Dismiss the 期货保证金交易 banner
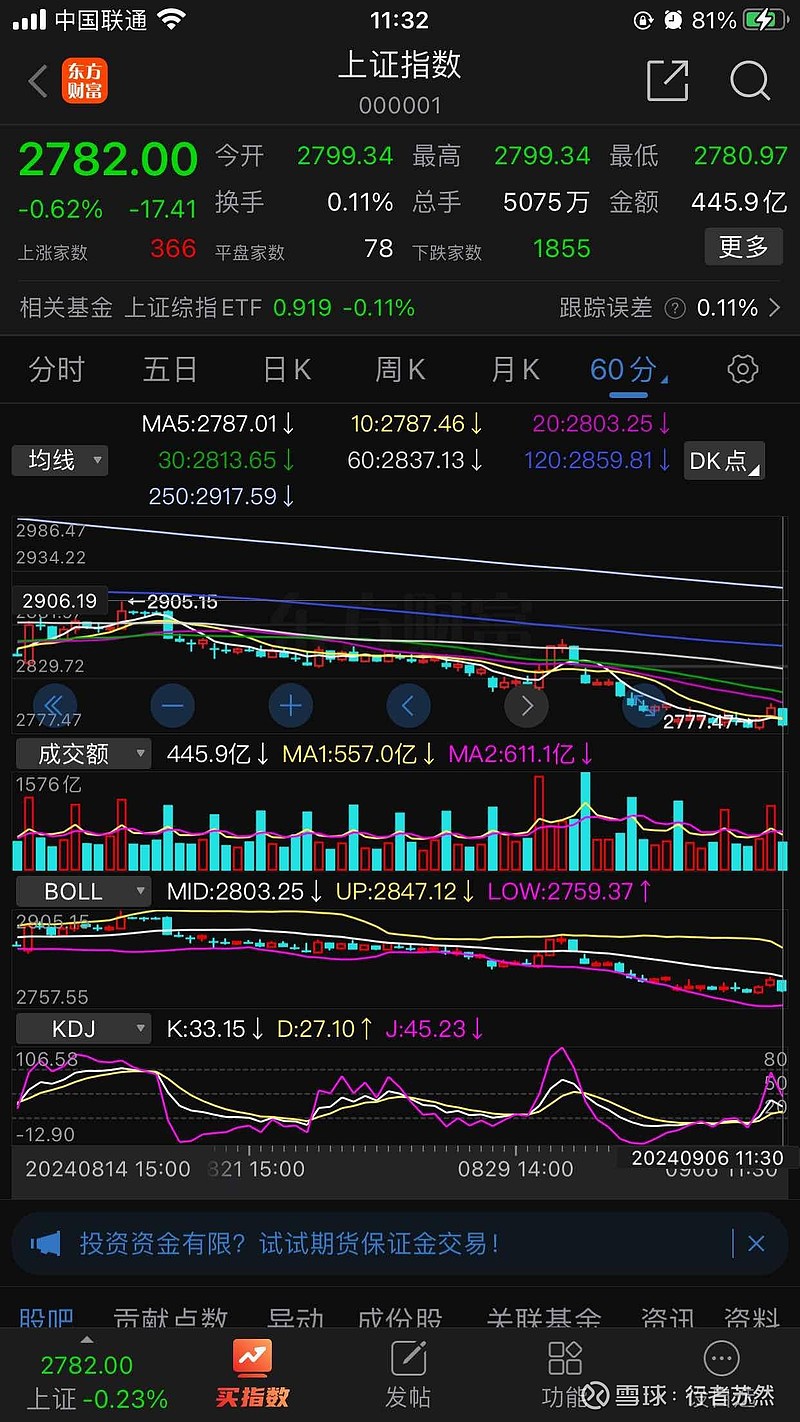Viewport: 800px width, 1422px height. click(x=756, y=1243)
